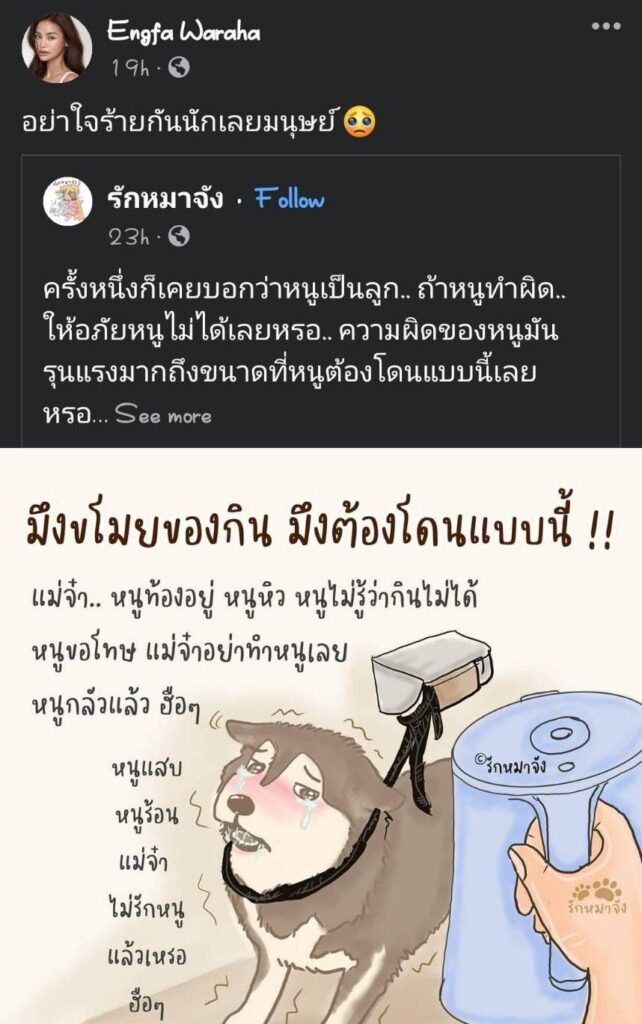Screen dimensions: 642x1024
Task: Open the รักหมาจัง page name
Action: 166,199
